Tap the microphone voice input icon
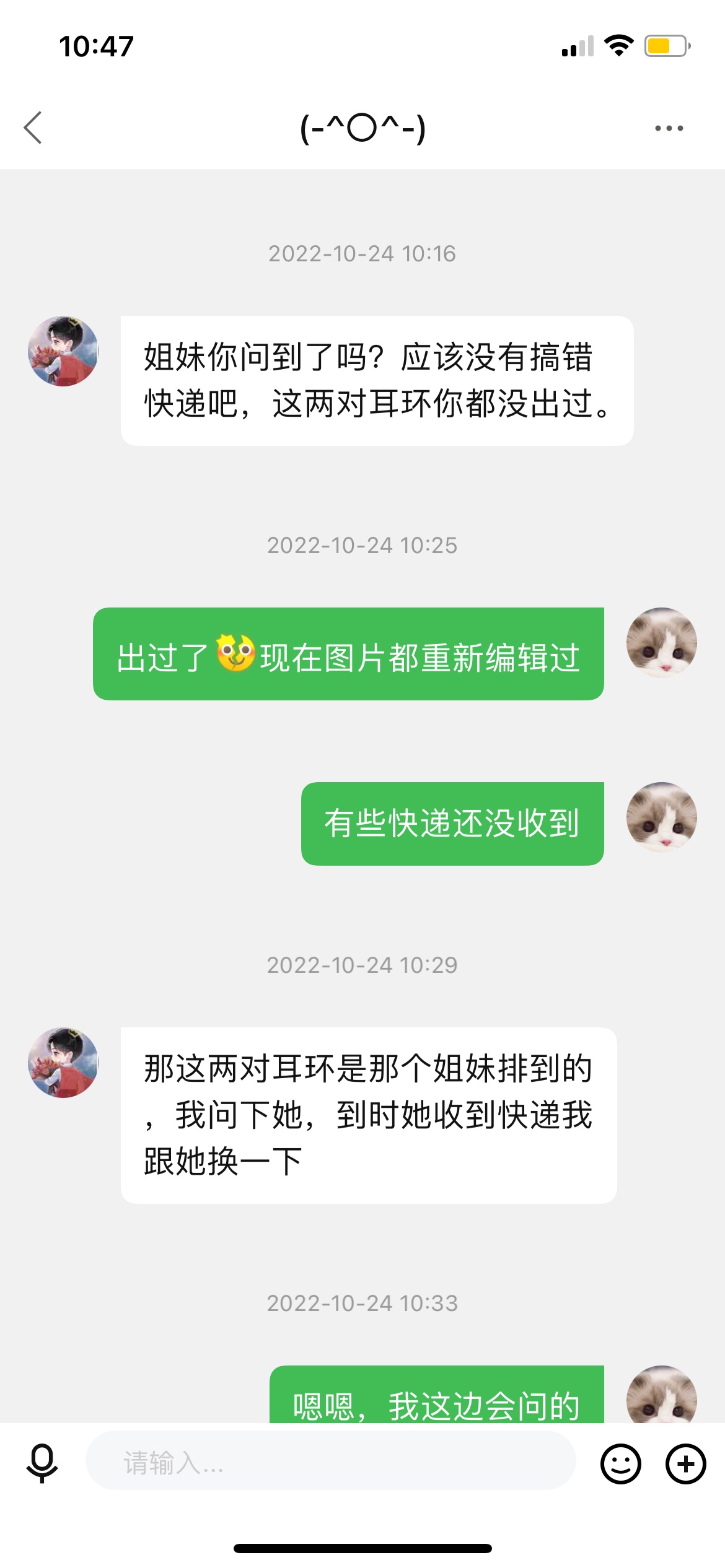 (x=42, y=1464)
